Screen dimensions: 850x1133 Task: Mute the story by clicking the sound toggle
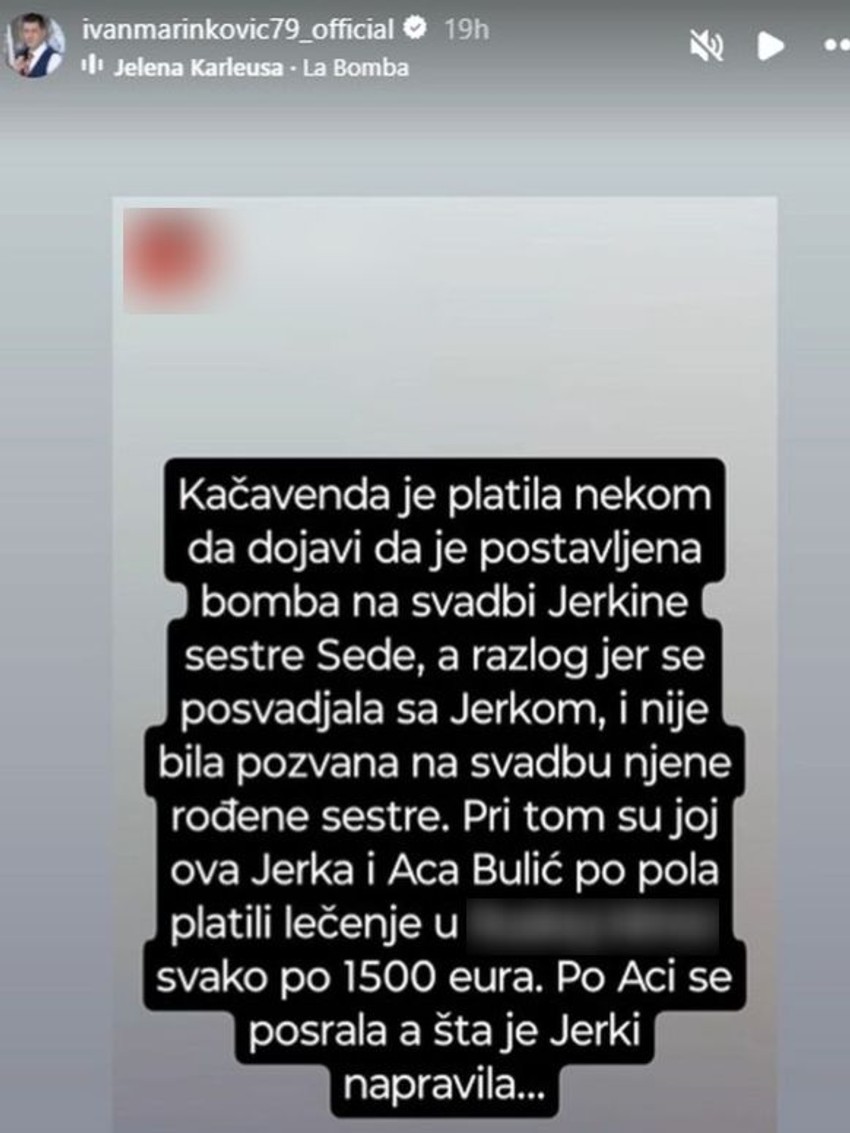(x=708, y=46)
